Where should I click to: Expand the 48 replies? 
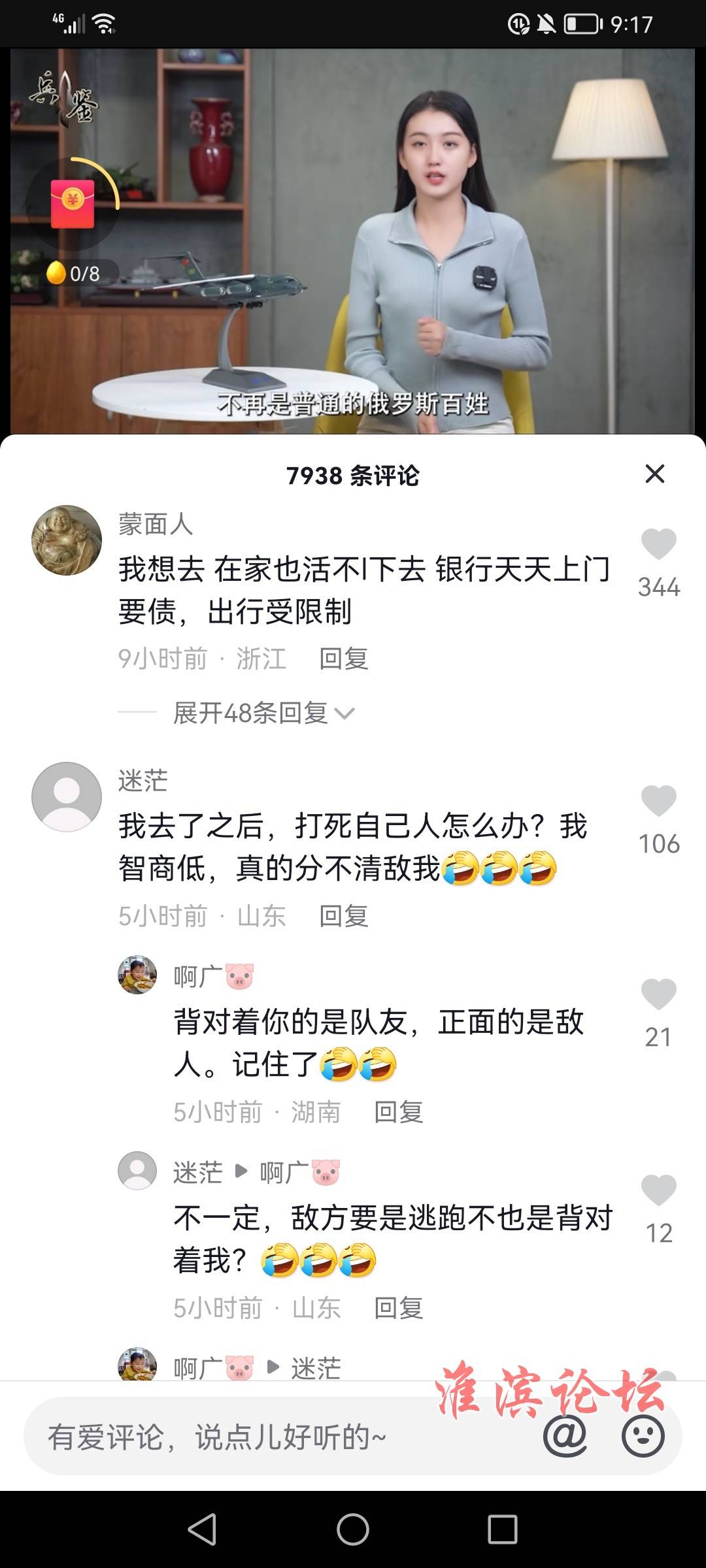coord(263,713)
